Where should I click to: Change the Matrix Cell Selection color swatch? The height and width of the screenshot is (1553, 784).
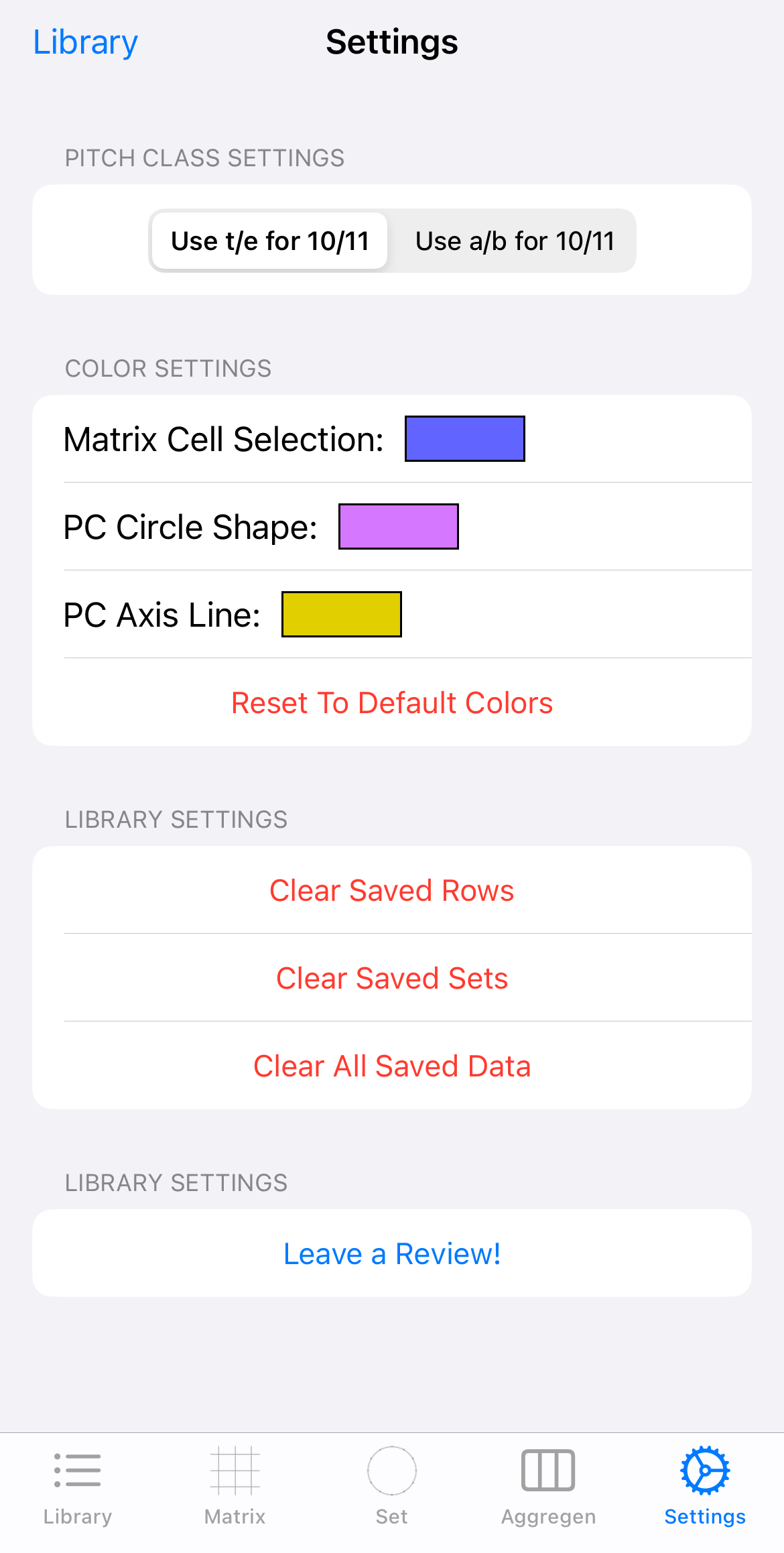pyautogui.click(x=465, y=439)
